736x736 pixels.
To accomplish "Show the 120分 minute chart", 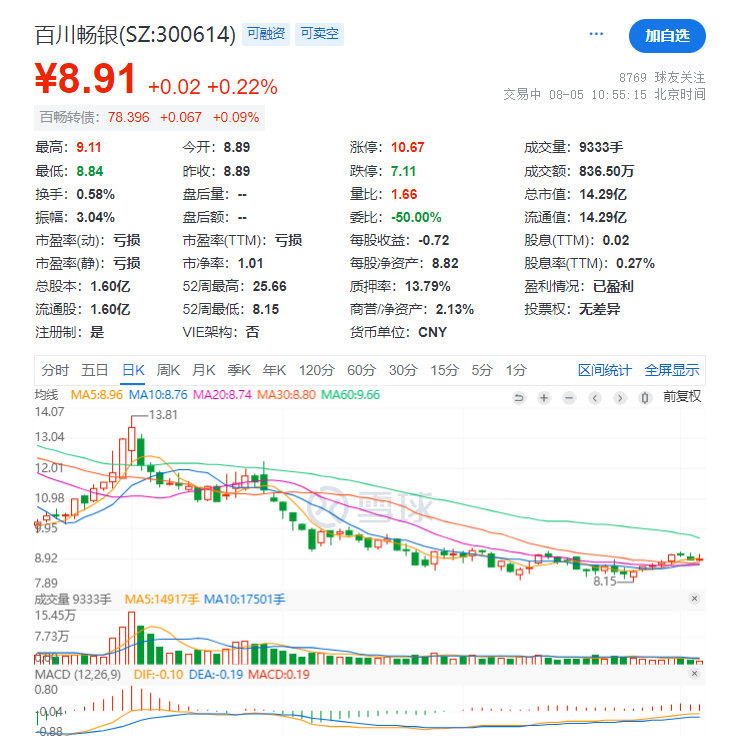I will tap(316, 370).
